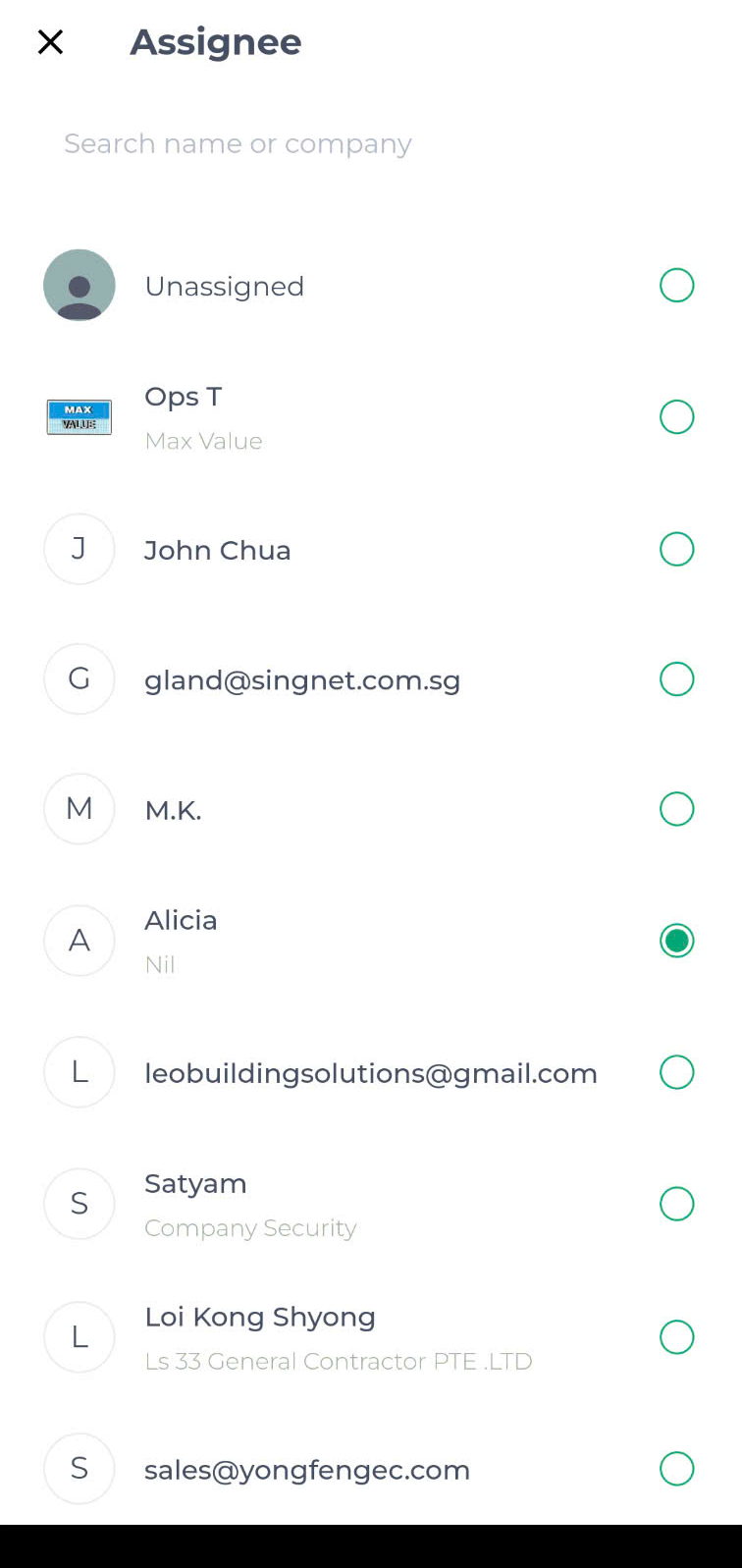Select John Chua as assignee
742x1568 pixels.
(x=371, y=549)
